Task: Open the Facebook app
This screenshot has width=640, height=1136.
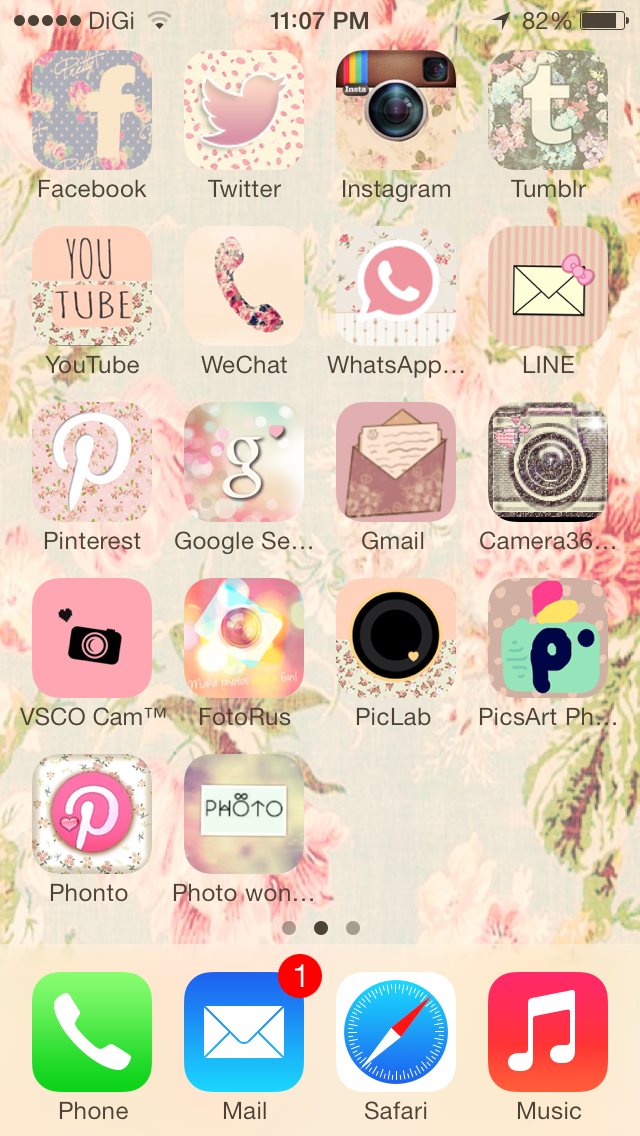Action: tap(92, 110)
